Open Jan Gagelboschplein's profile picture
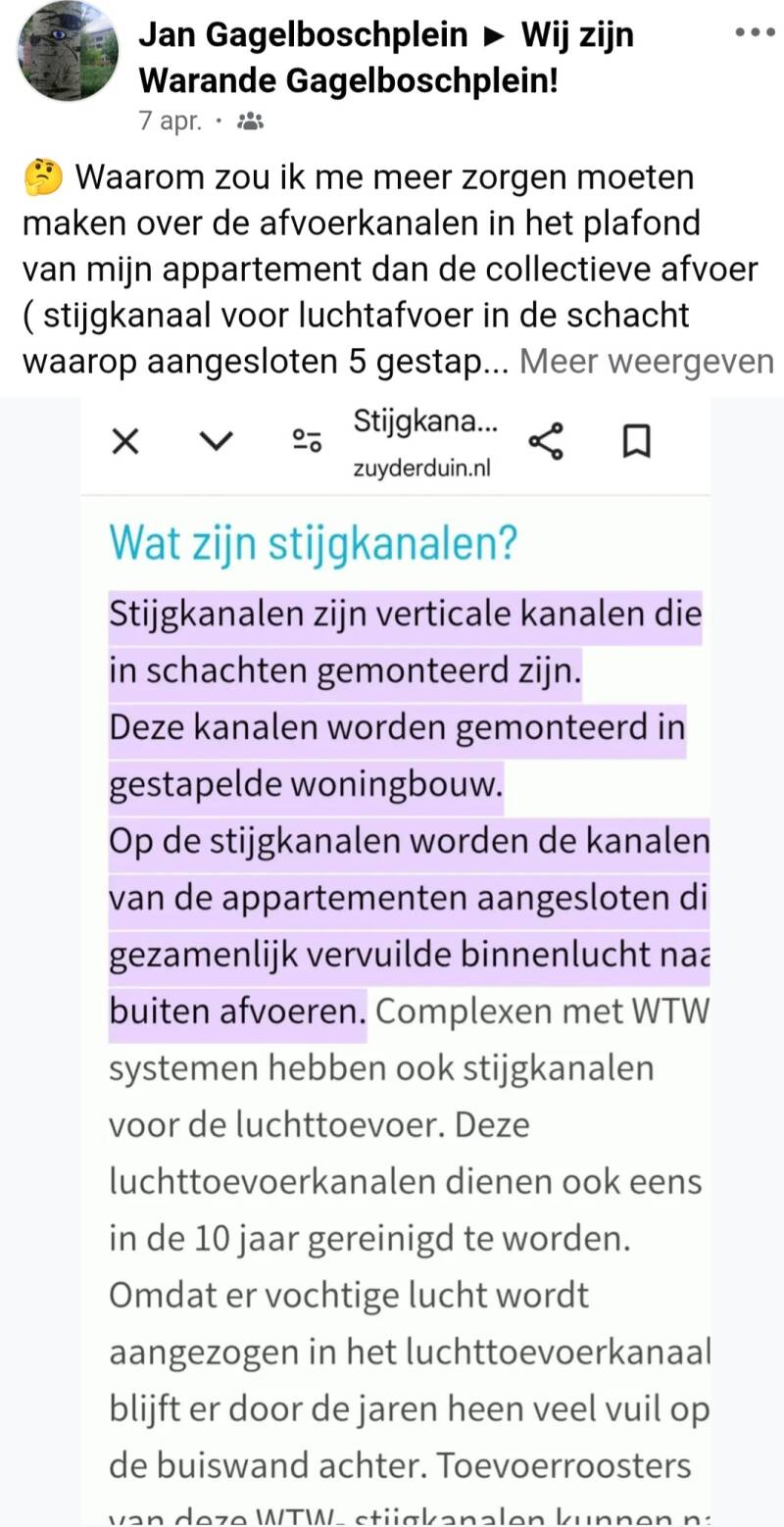 pos(69,51)
